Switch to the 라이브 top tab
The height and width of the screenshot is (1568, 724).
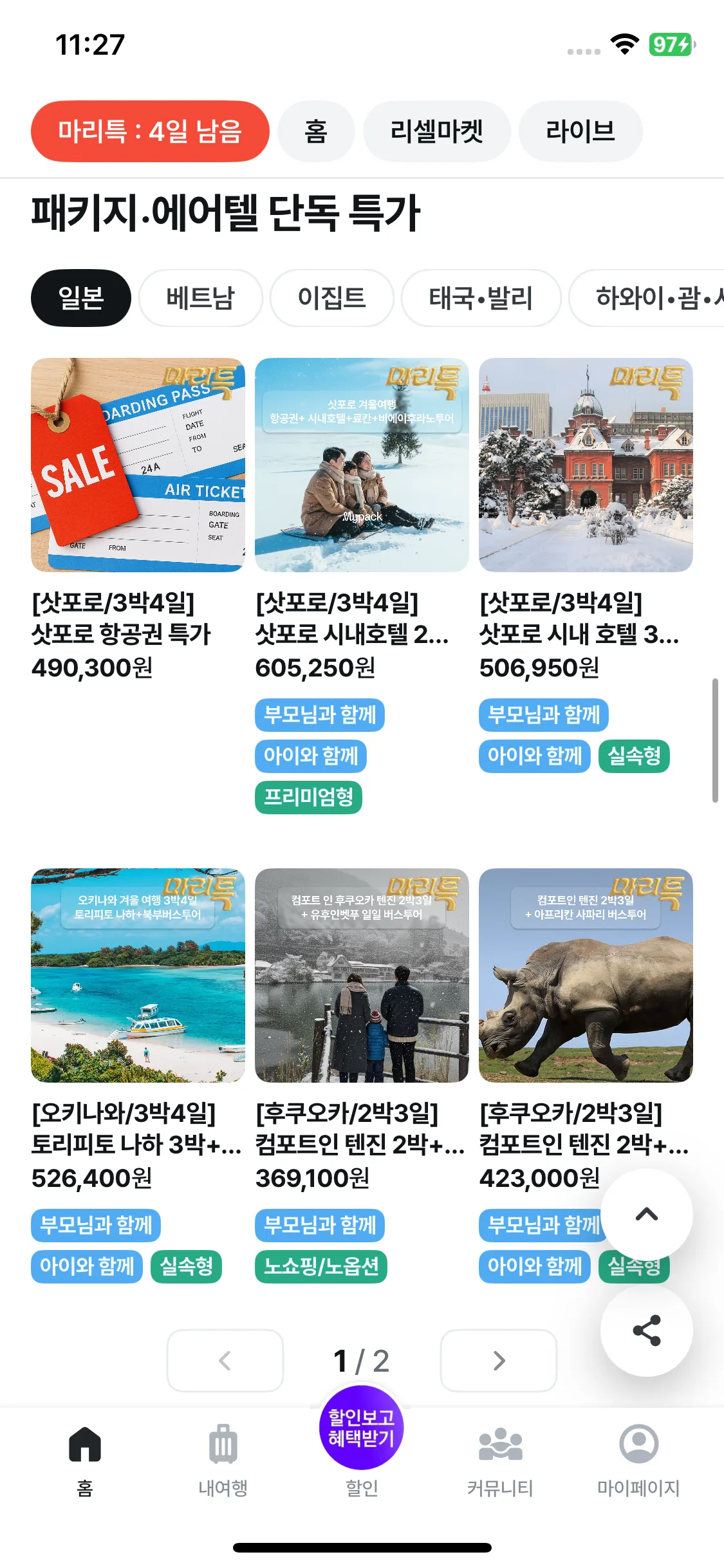[580, 131]
